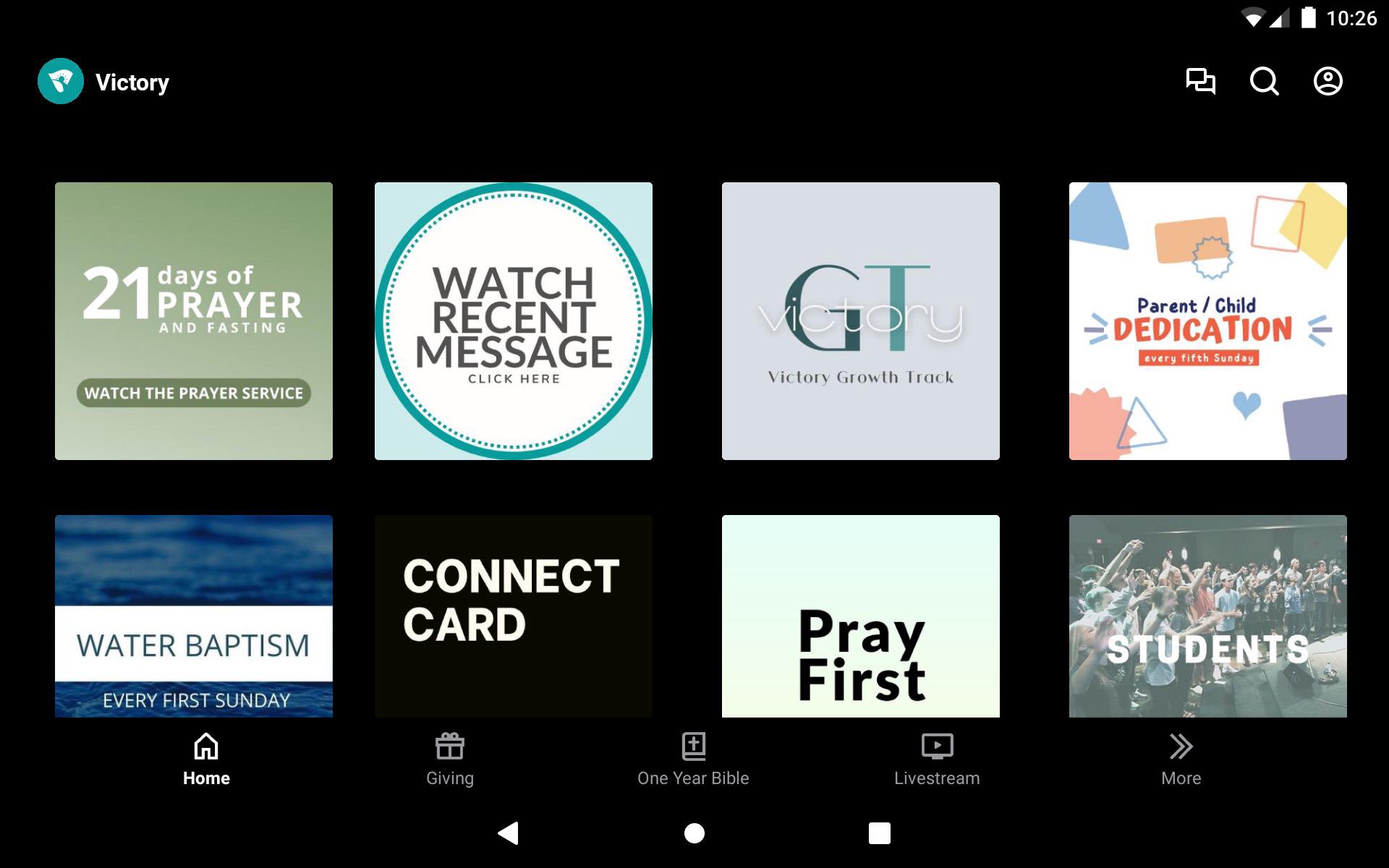
Task: Open the Students tile
Action: pos(1207,616)
